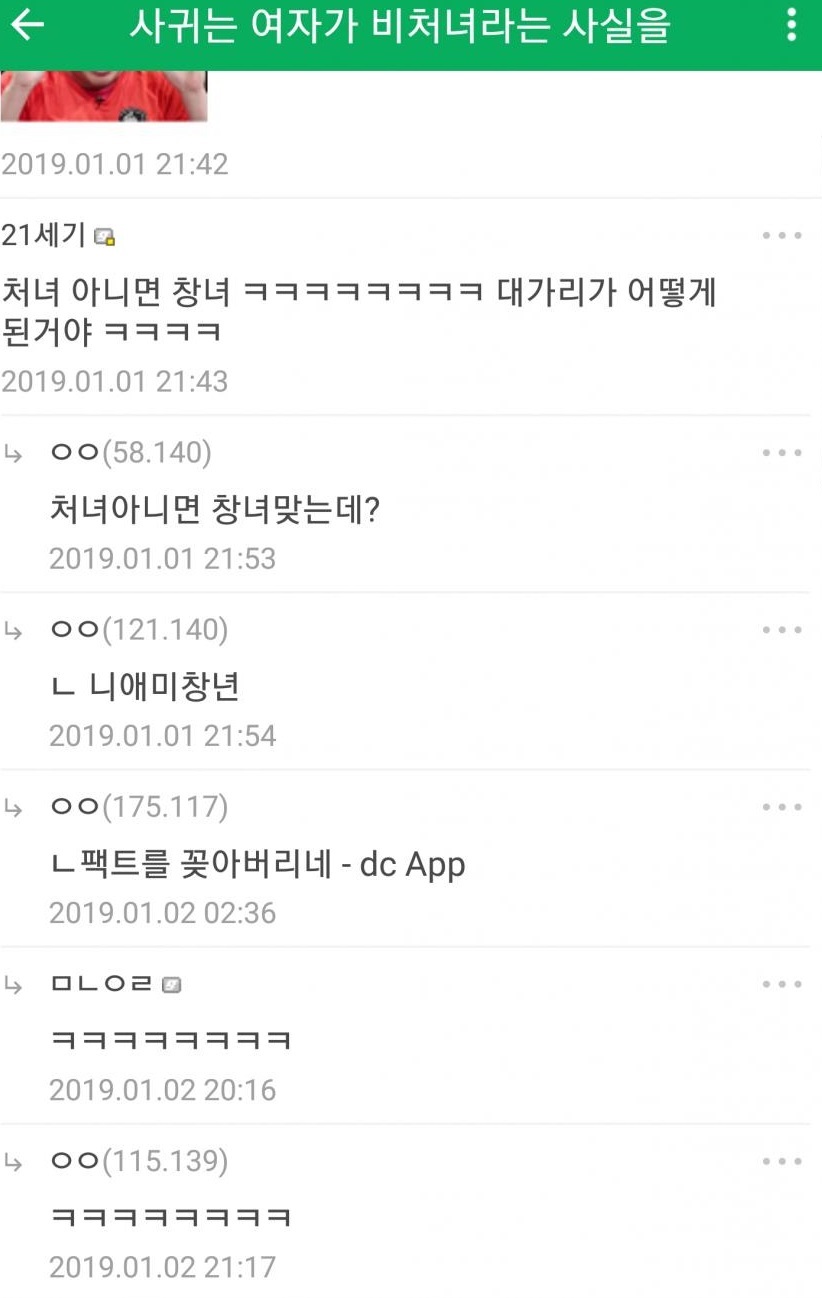Open options on the reply from ㅇㅇ(115.139)
The image size is (822, 1298).
[781, 1161]
